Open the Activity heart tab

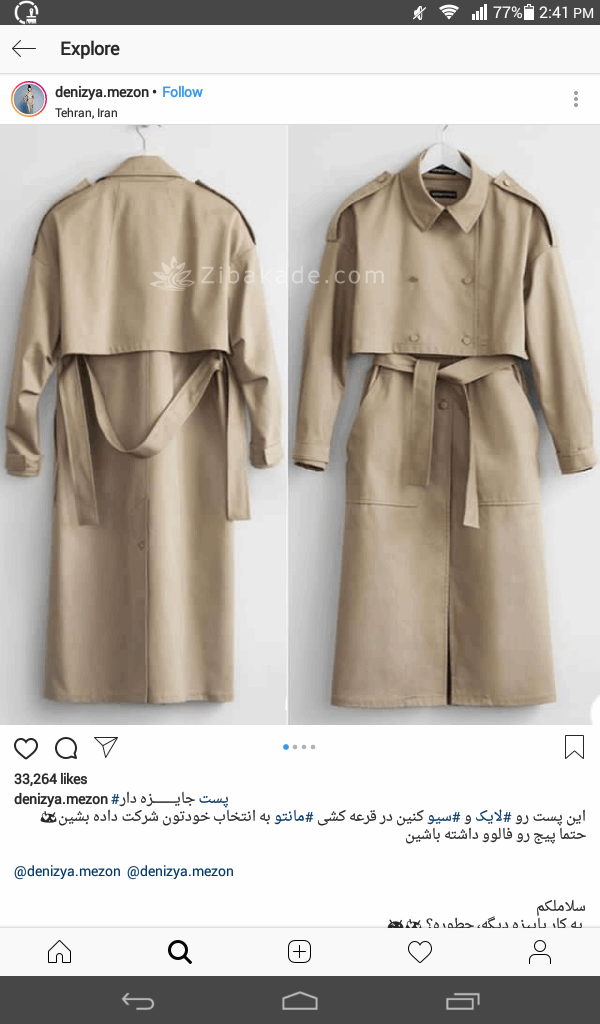420,952
